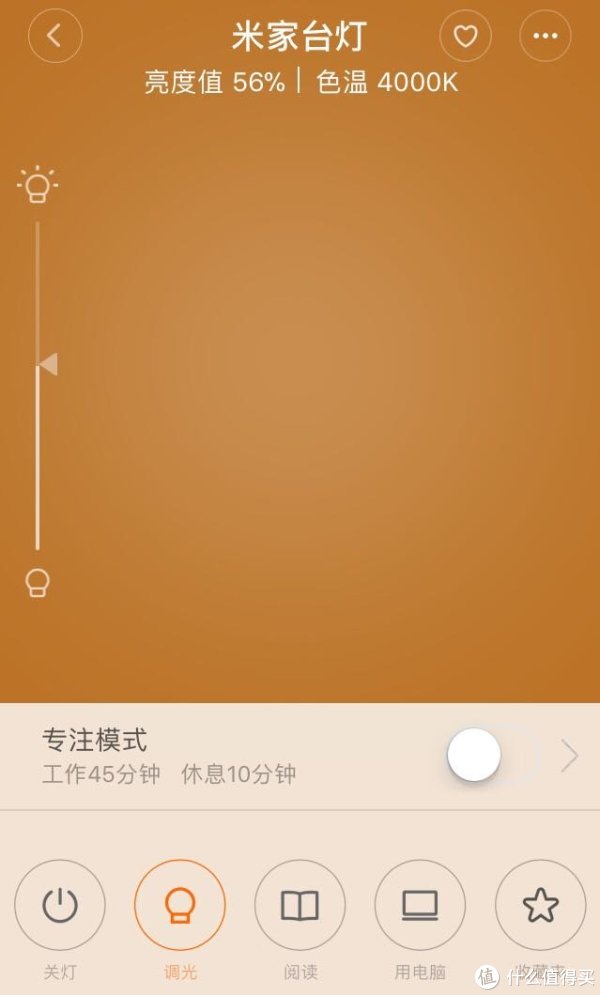Turn off the lamp with 关灯
Screen dimensions: 600x995
coord(60,906)
